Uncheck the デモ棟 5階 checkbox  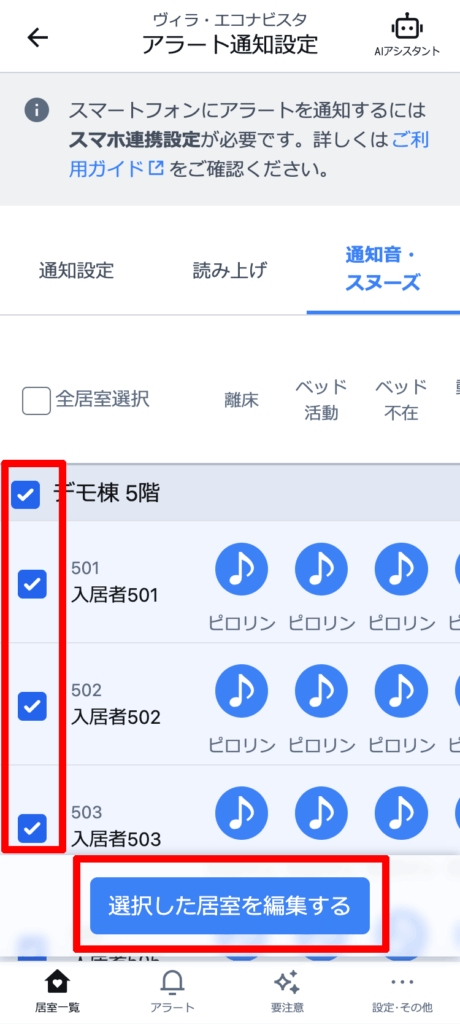26,495
